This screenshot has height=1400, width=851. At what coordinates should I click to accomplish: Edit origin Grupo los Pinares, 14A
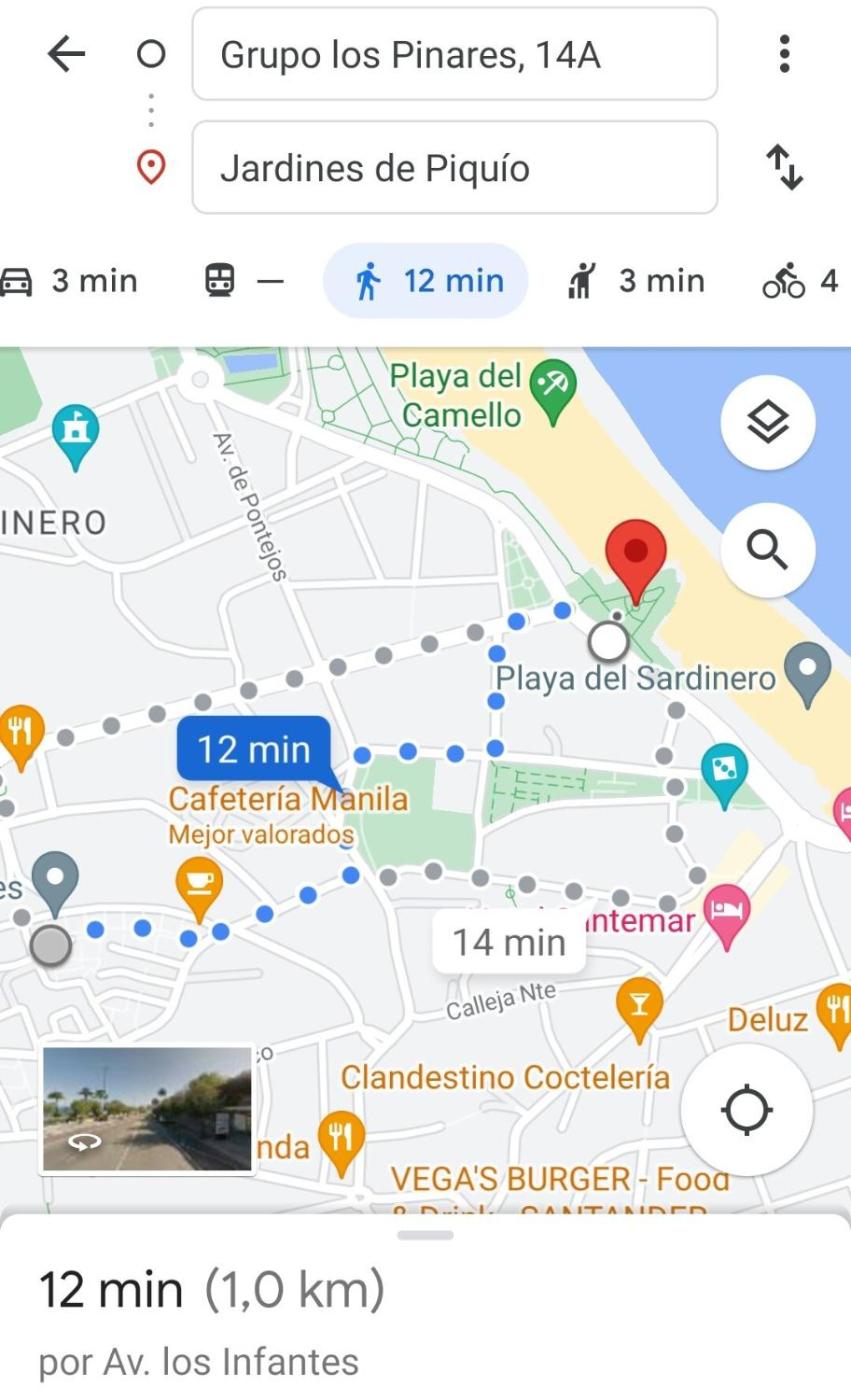(454, 54)
